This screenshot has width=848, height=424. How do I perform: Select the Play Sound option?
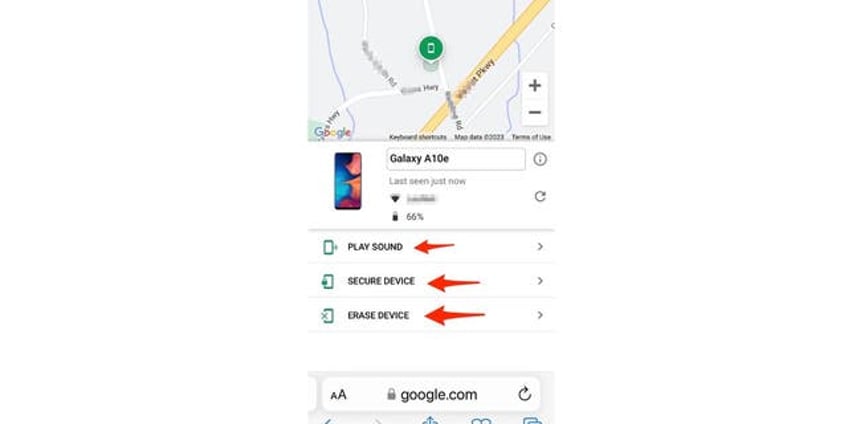(x=430, y=246)
